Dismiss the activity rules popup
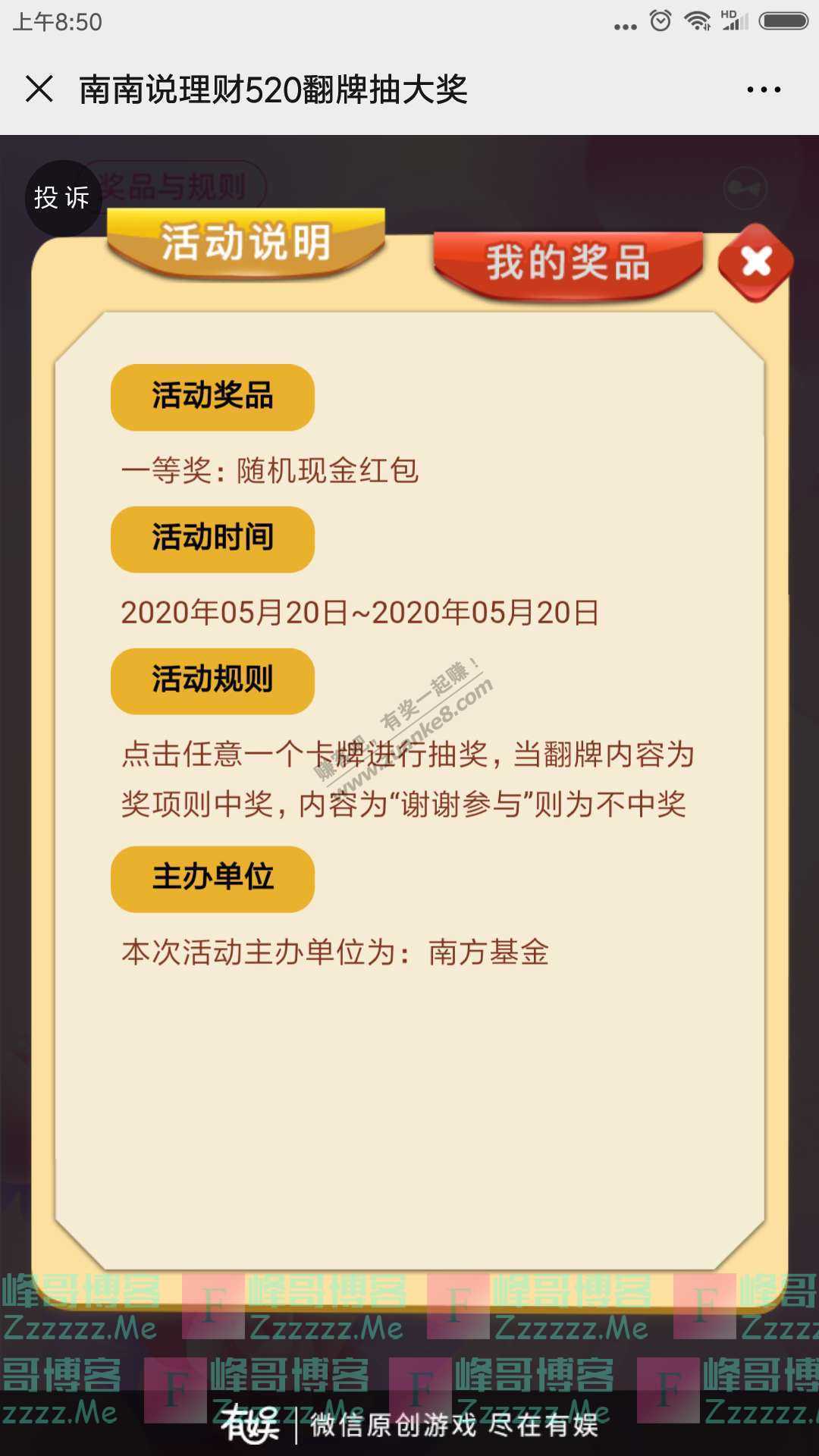Image resolution: width=819 pixels, height=1456 pixels. coord(755,262)
